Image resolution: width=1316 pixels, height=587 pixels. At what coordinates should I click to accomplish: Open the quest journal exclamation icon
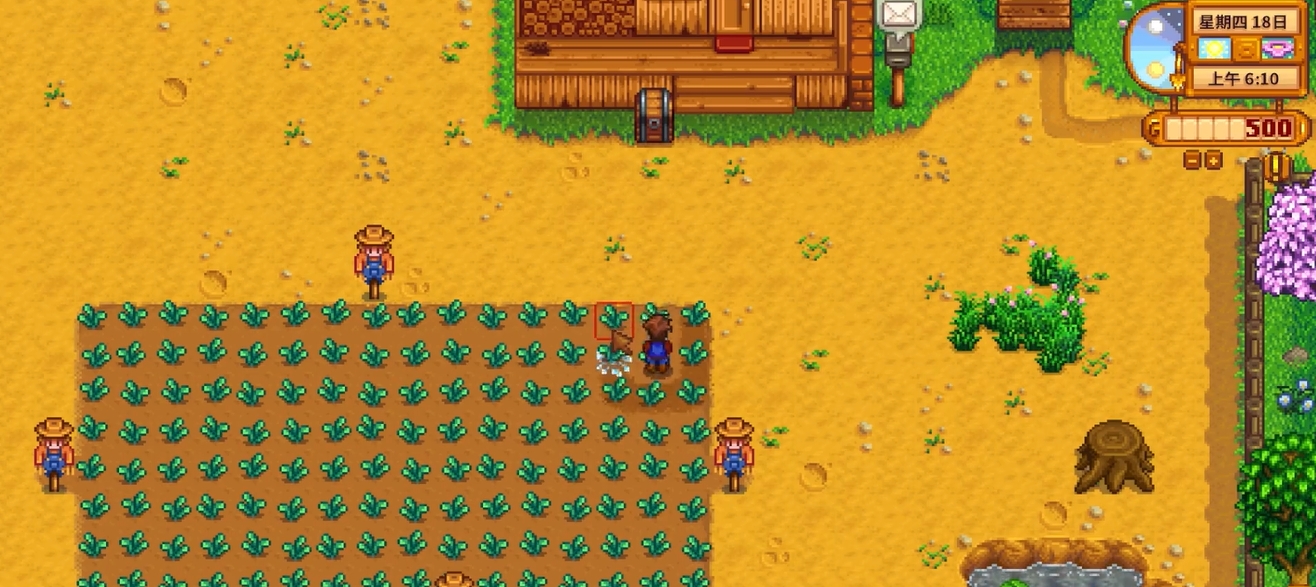tap(1277, 166)
